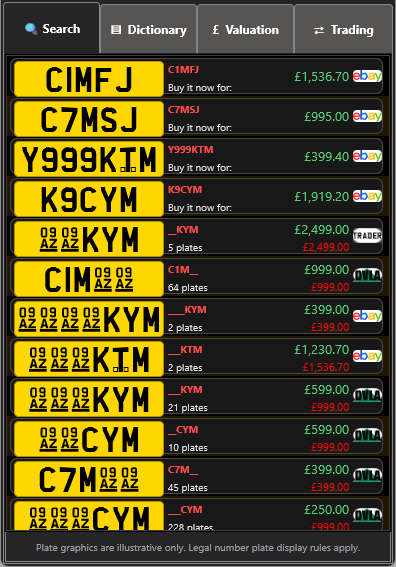Open the ____KYM group of 2 plates
The height and width of the screenshot is (567, 396).
pos(196,319)
